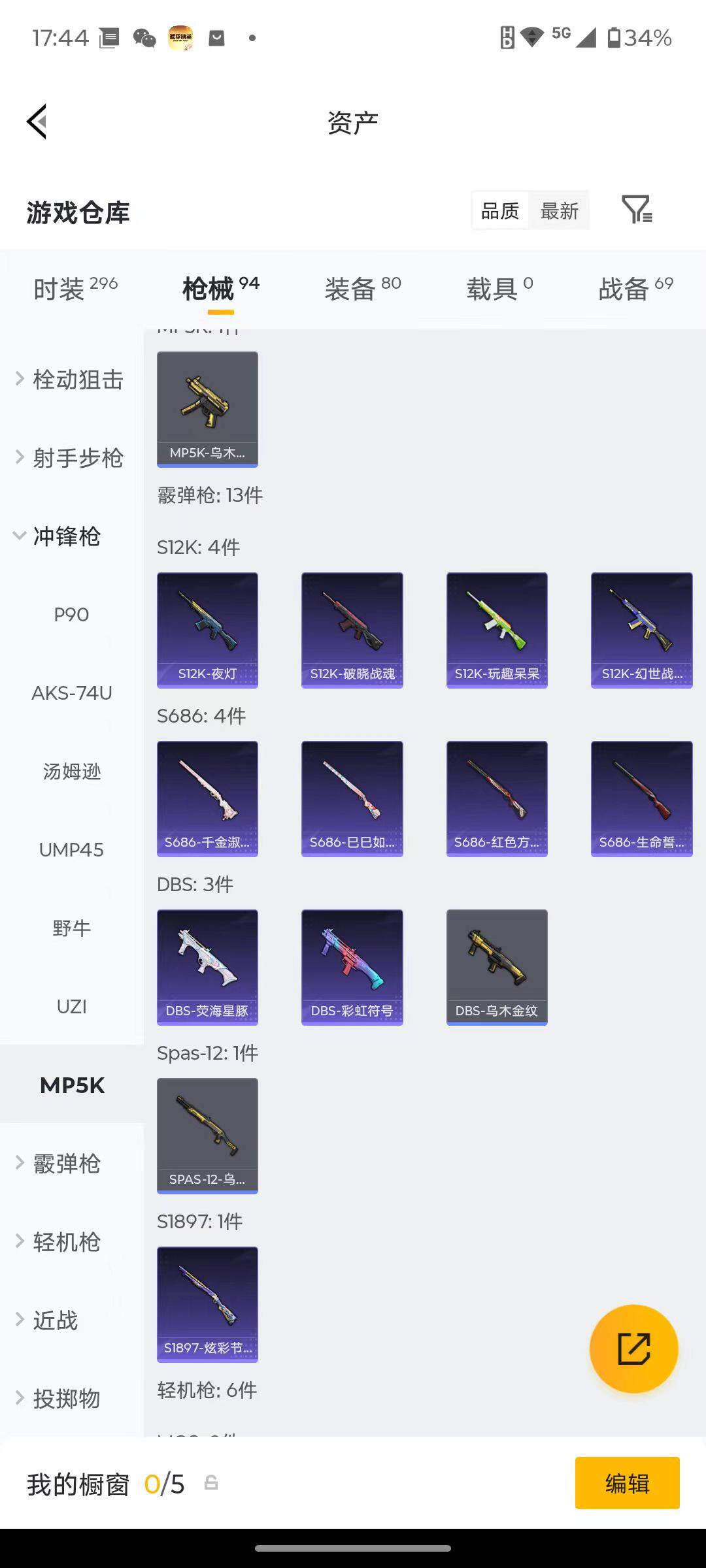Viewport: 706px width, 1568px height.
Task: Switch sorting to 品质
Action: pyautogui.click(x=499, y=210)
